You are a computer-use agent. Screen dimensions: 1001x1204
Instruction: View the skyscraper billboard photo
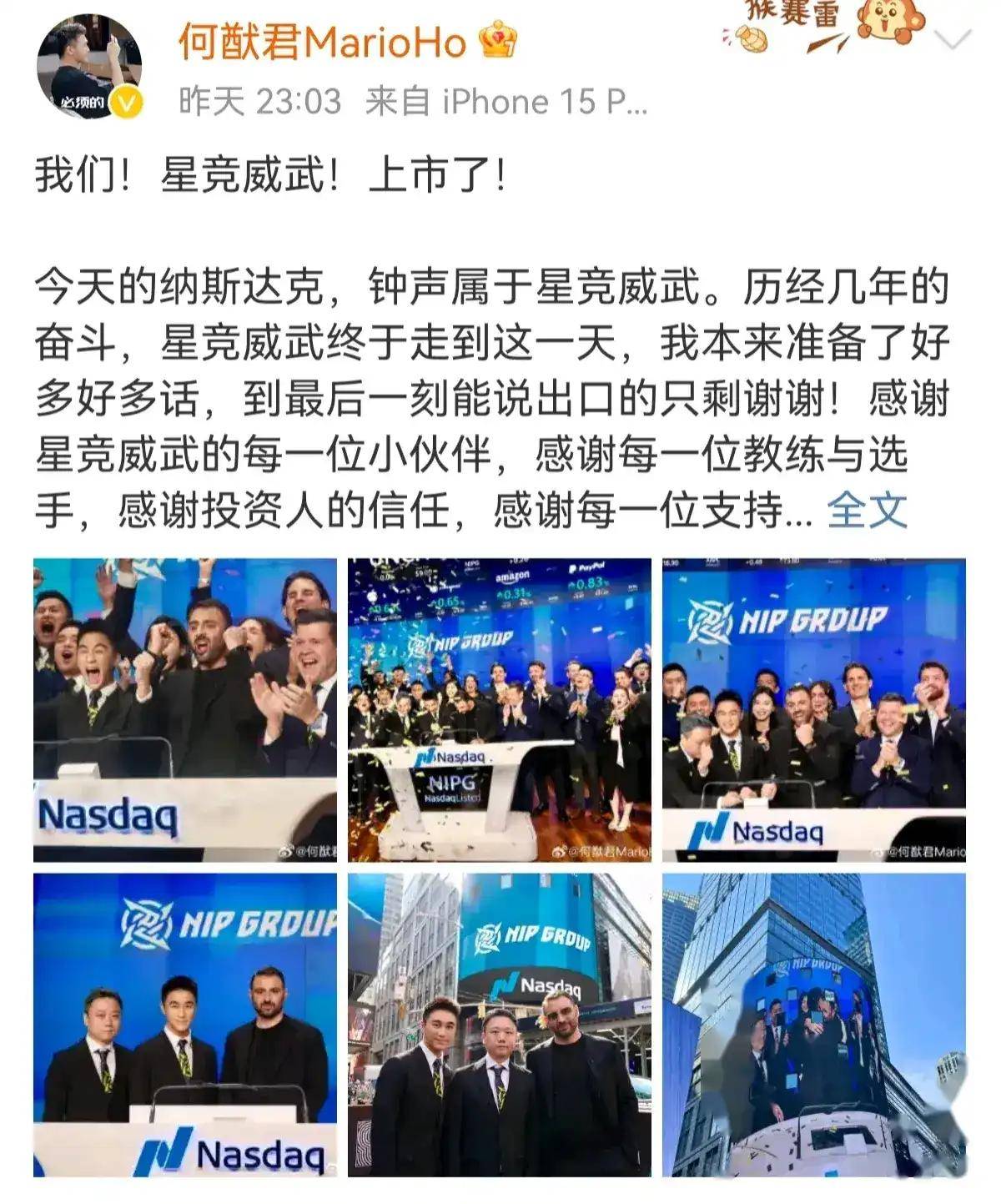point(813,1025)
